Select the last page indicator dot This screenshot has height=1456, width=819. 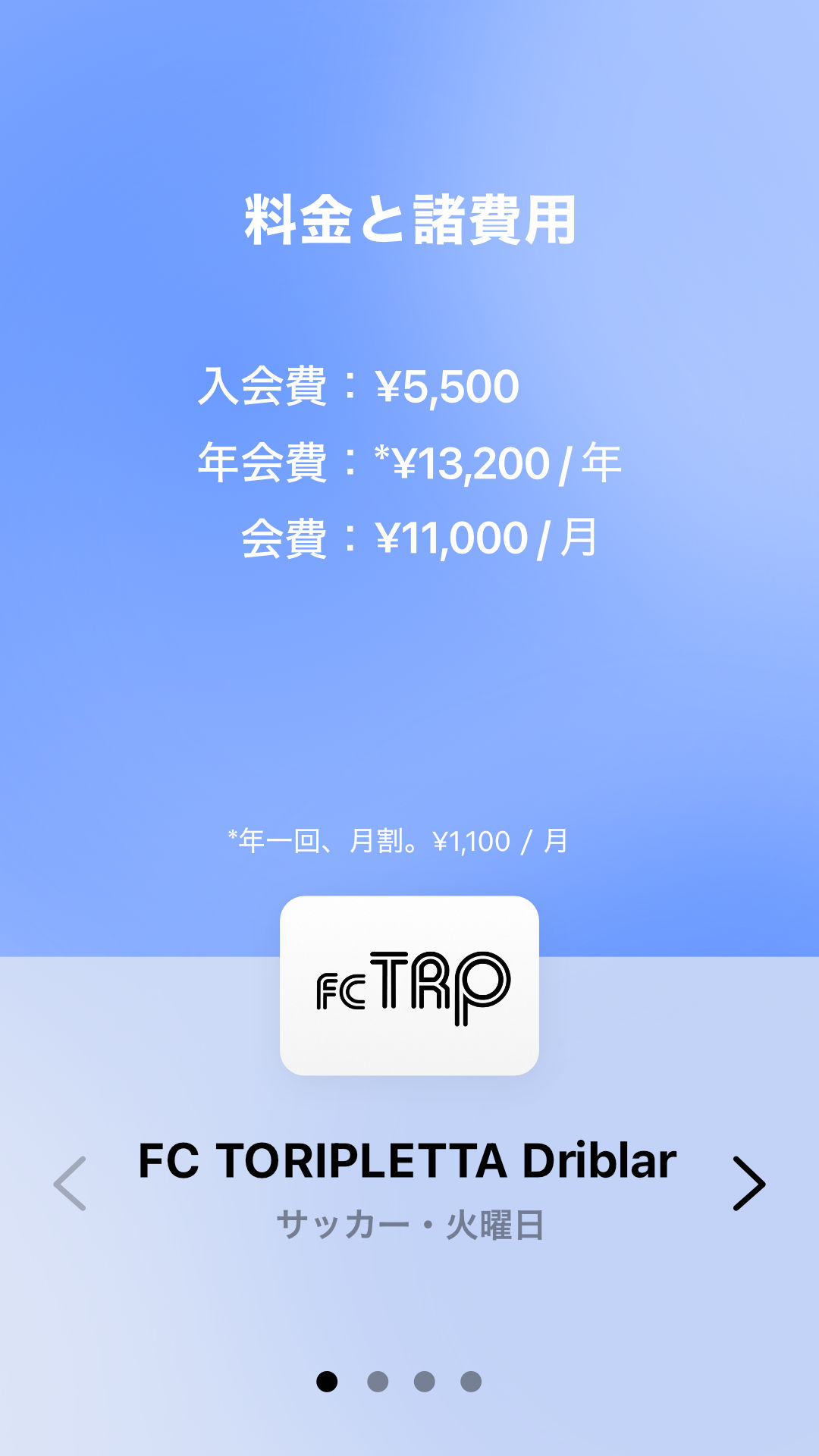pos(471,1382)
